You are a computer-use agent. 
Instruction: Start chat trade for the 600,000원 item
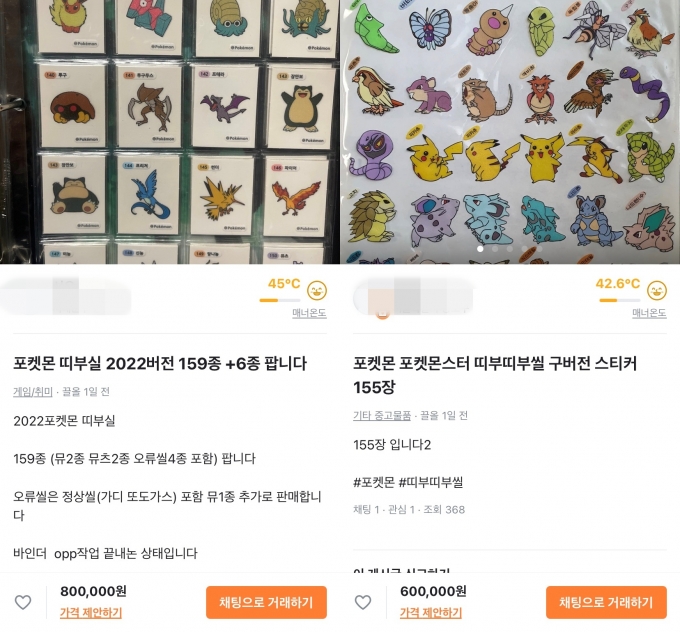[x=606, y=602]
